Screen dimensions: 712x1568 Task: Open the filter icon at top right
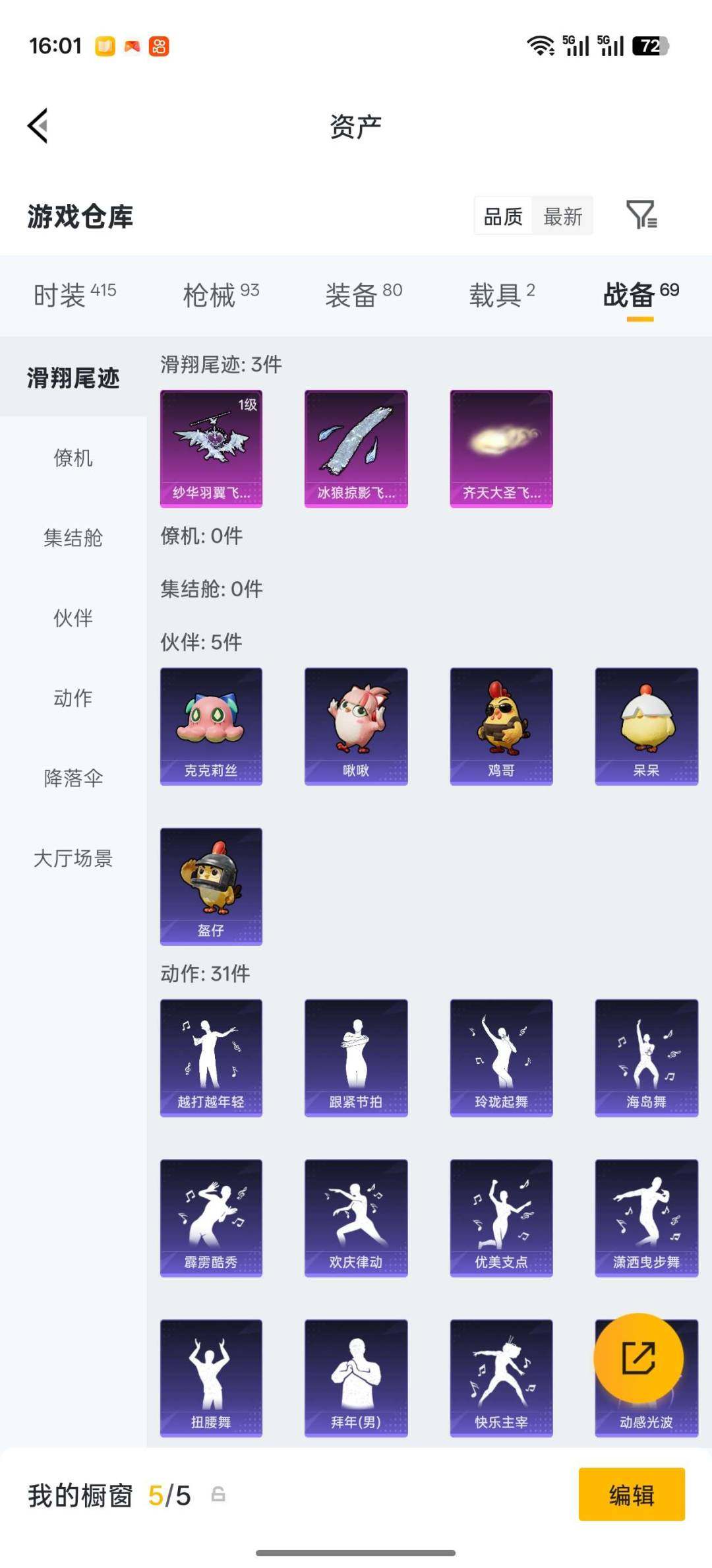[x=642, y=216]
